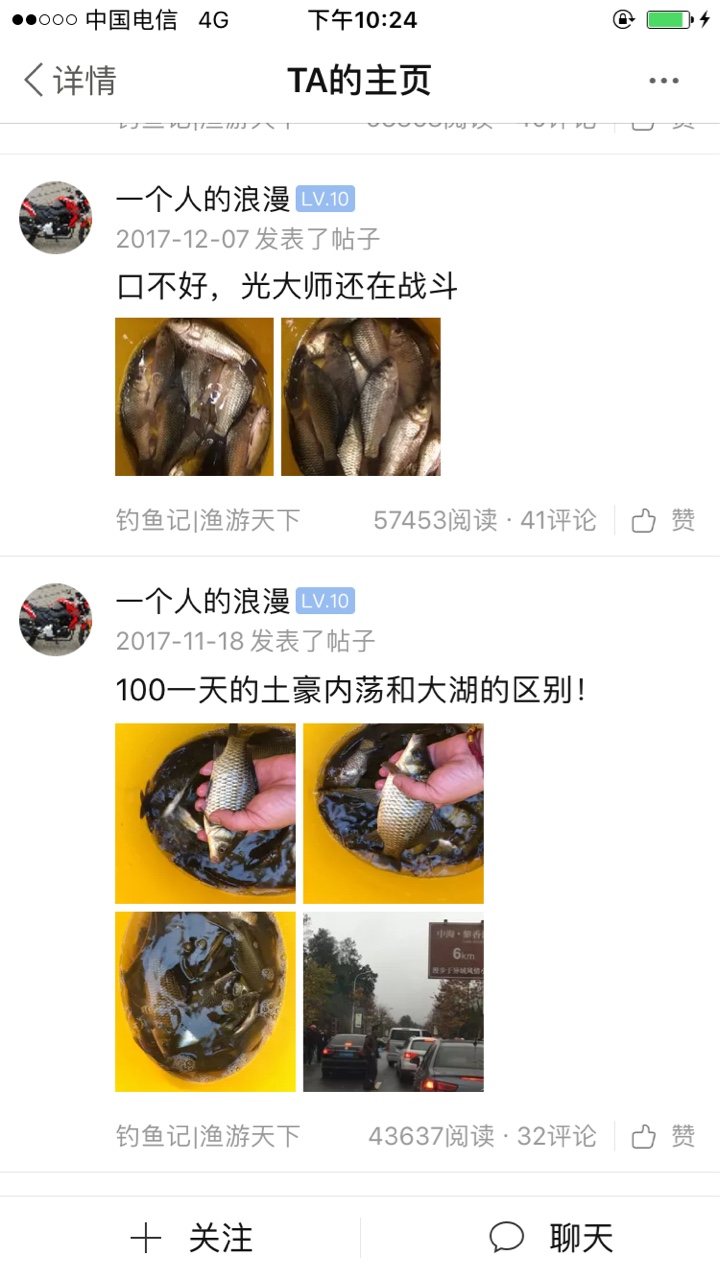The height and width of the screenshot is (1280, 720).
Task: Start a chat via 聊天 button
Action: pos(551,1238)
